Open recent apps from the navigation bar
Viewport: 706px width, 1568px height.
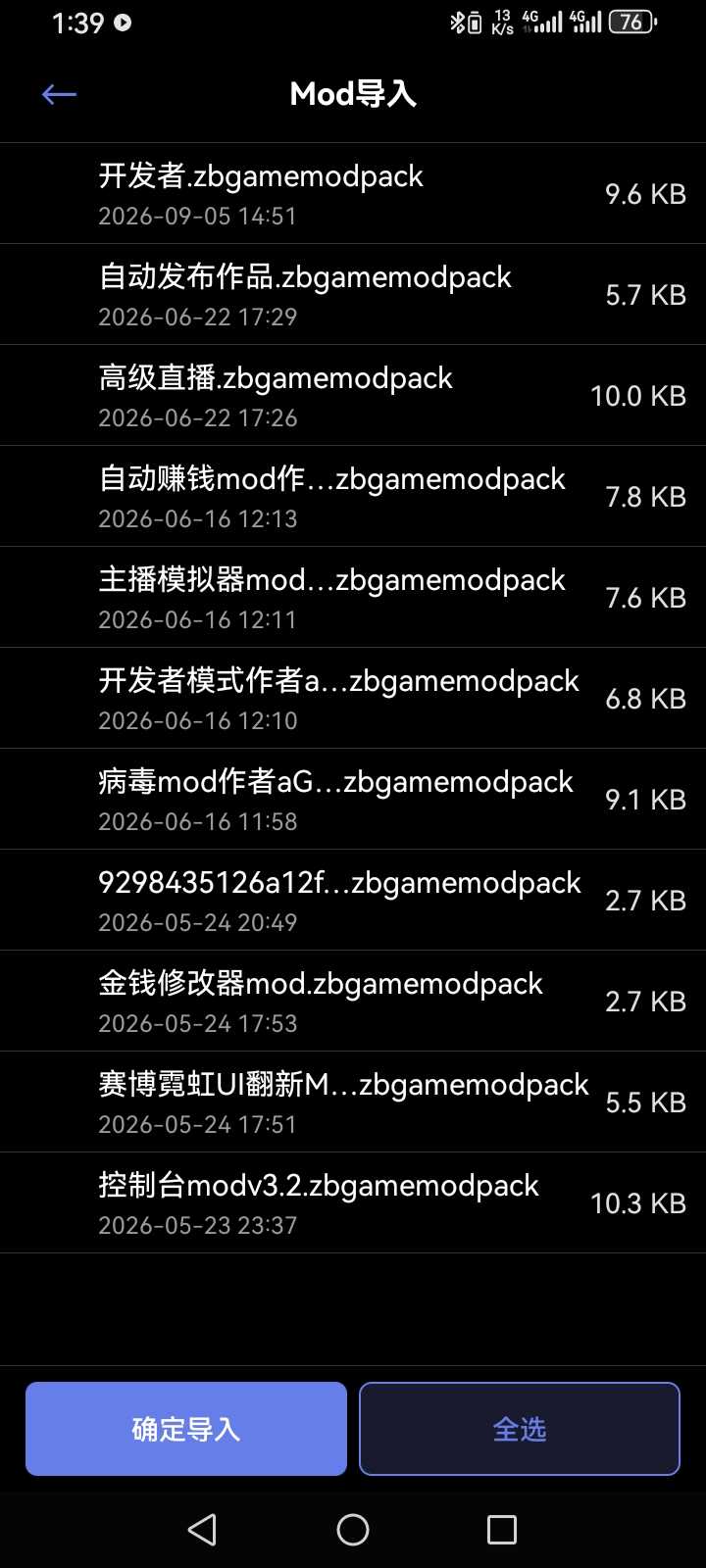click(x=502, y=1530)
